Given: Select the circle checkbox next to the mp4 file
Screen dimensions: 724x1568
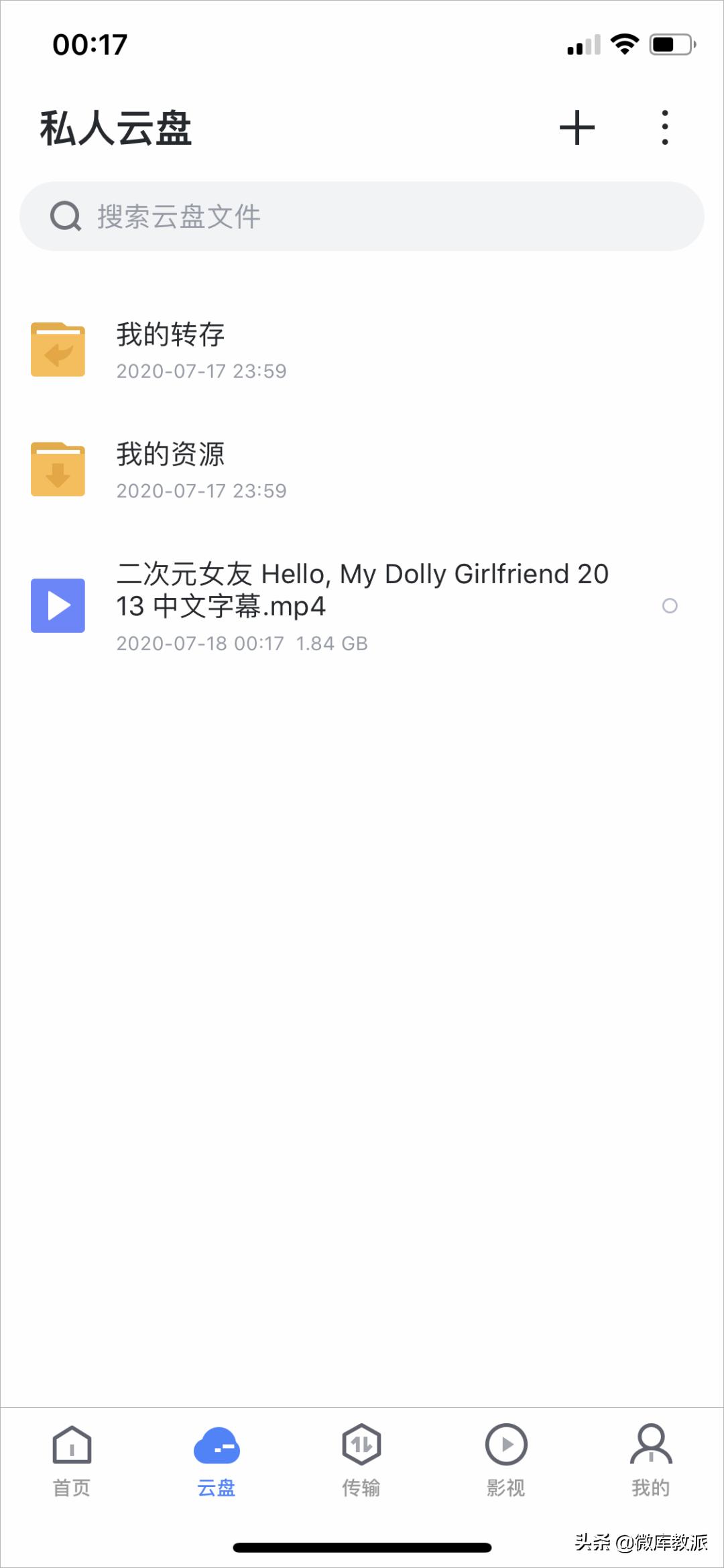Looking at the screenshot, I should click(671, 607).
